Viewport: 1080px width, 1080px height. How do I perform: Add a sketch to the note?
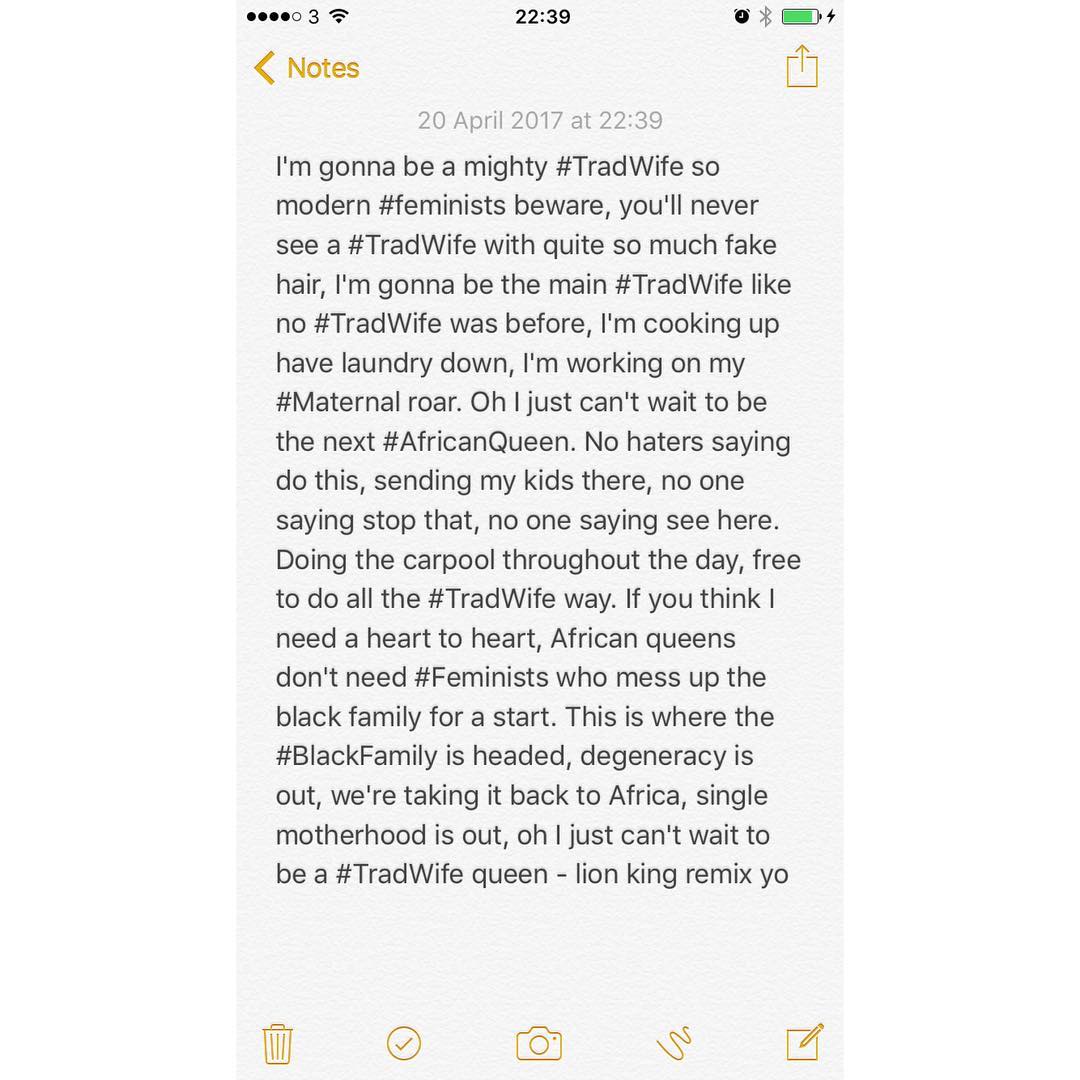point(674,1043)
